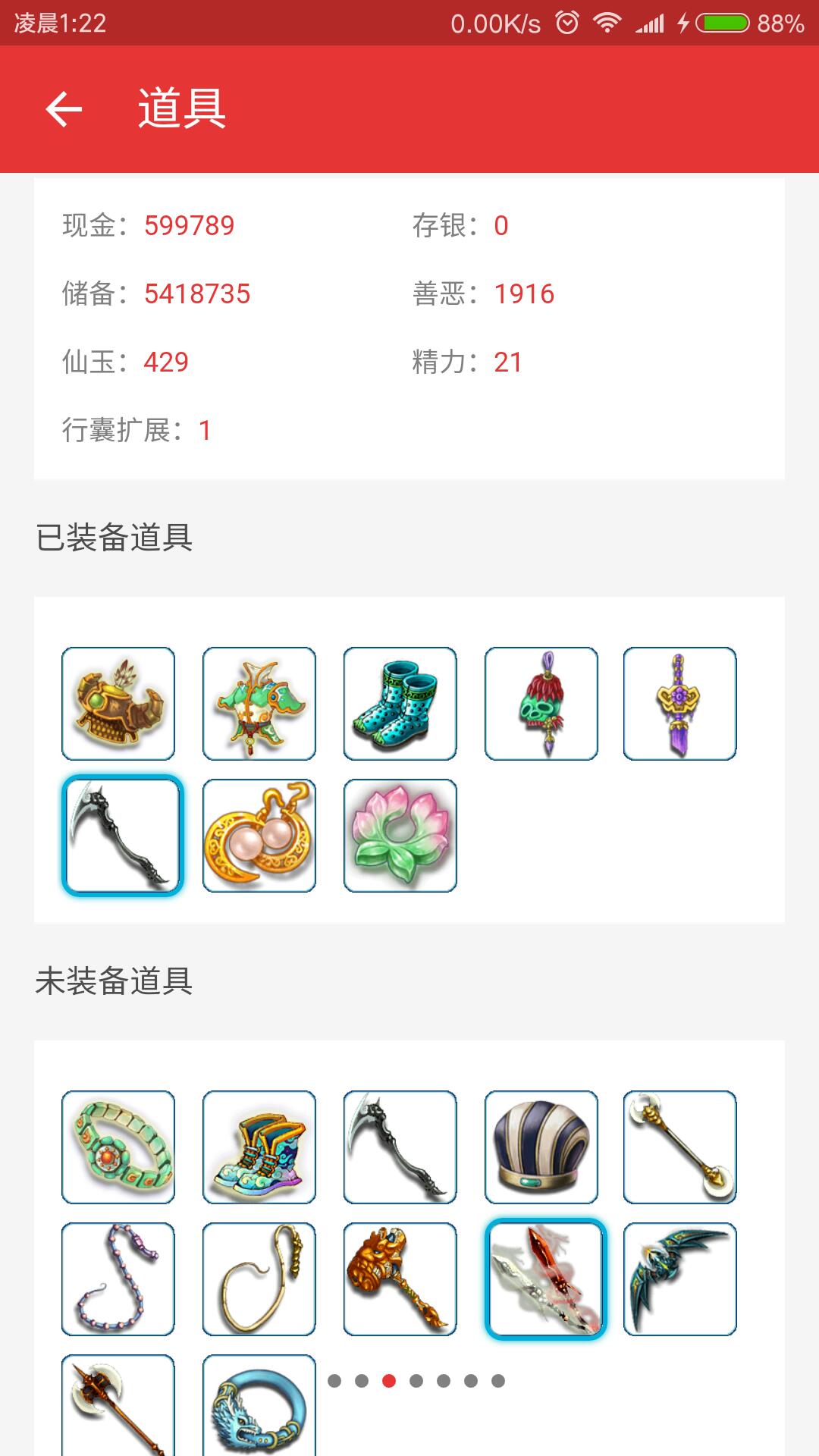Tap the unequipped blue dragon ring
The width and height of the screenshot is (819, 1456).
[x=259, y=1405]
